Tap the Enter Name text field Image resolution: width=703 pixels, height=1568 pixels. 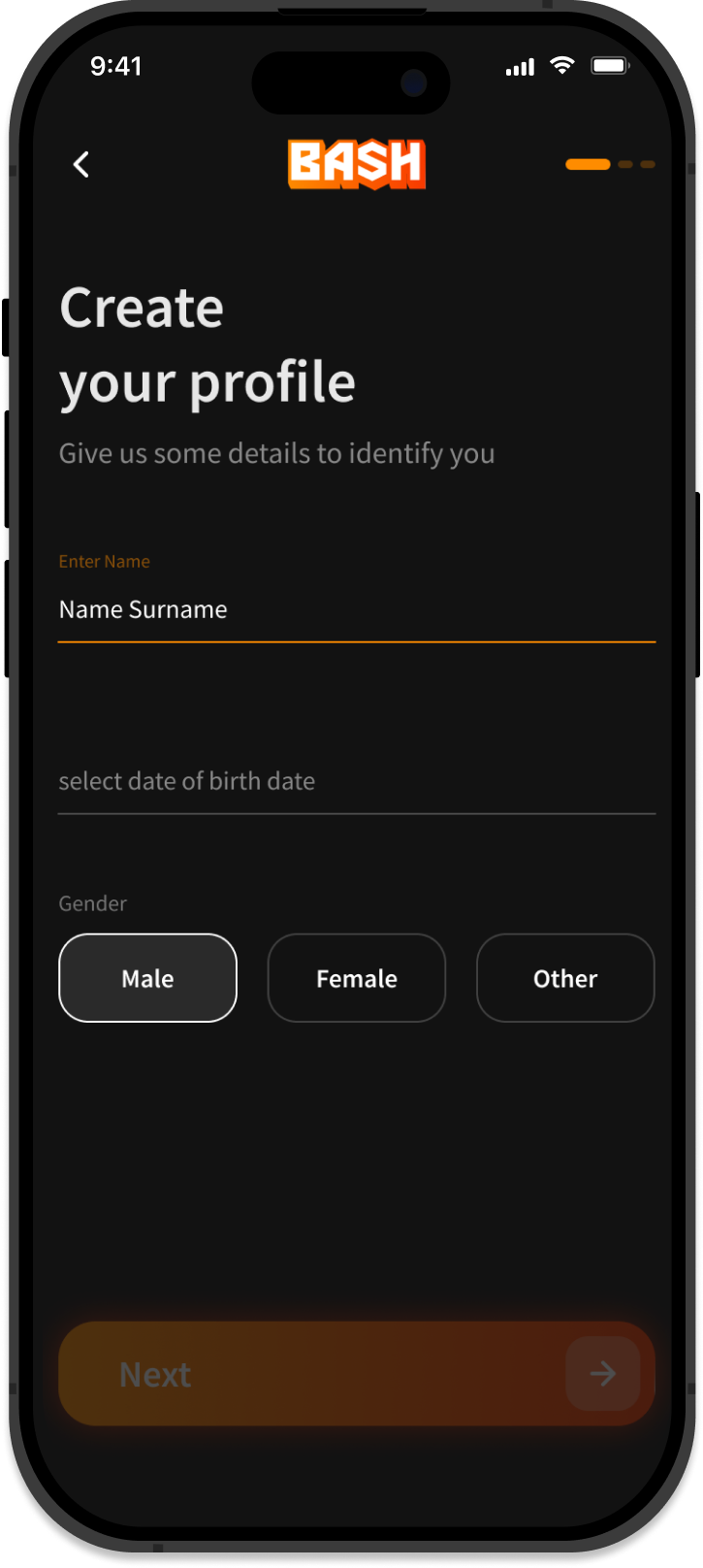356,609
